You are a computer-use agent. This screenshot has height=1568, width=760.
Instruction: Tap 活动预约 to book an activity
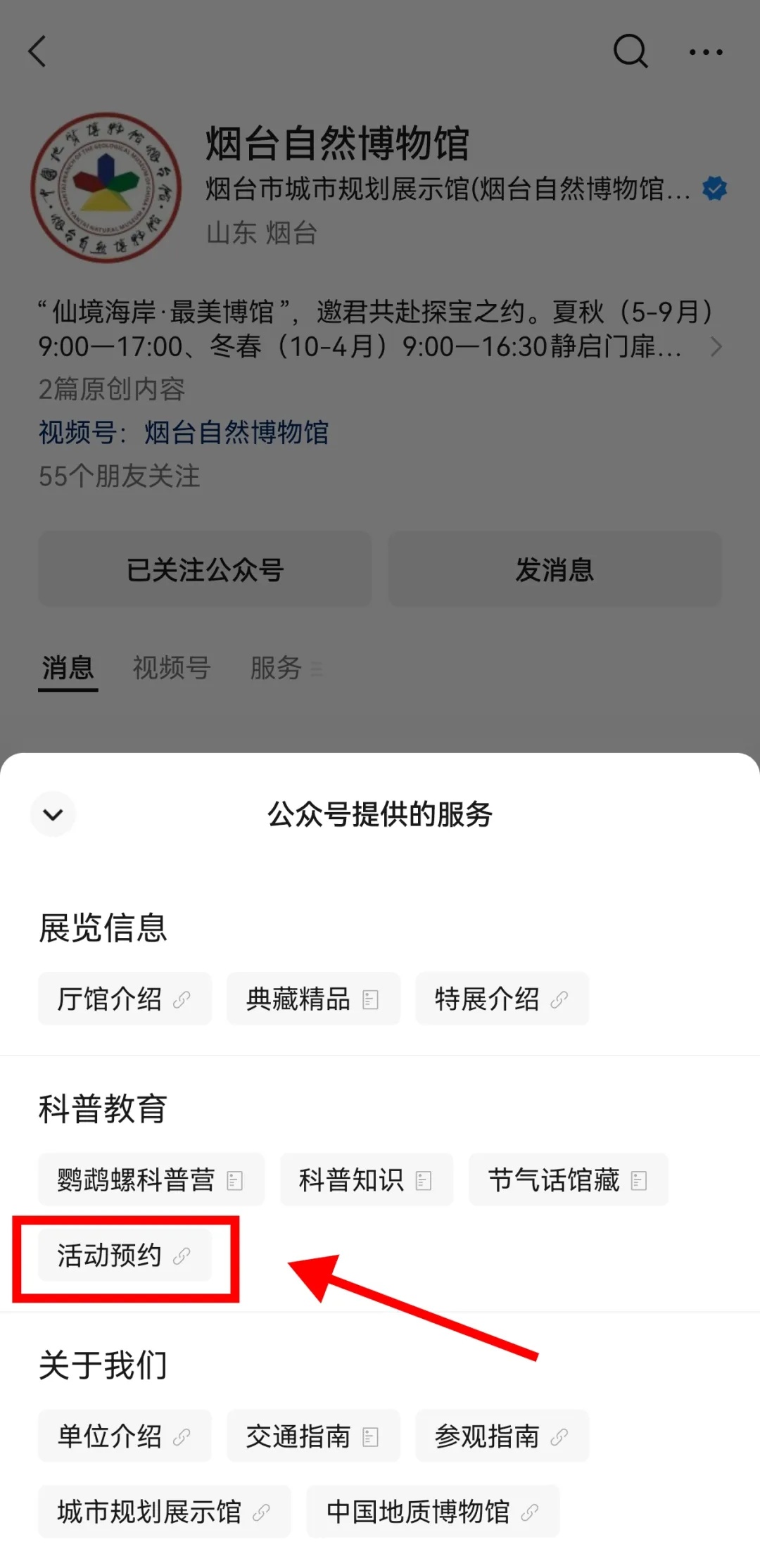click(x=125, y=1256)
